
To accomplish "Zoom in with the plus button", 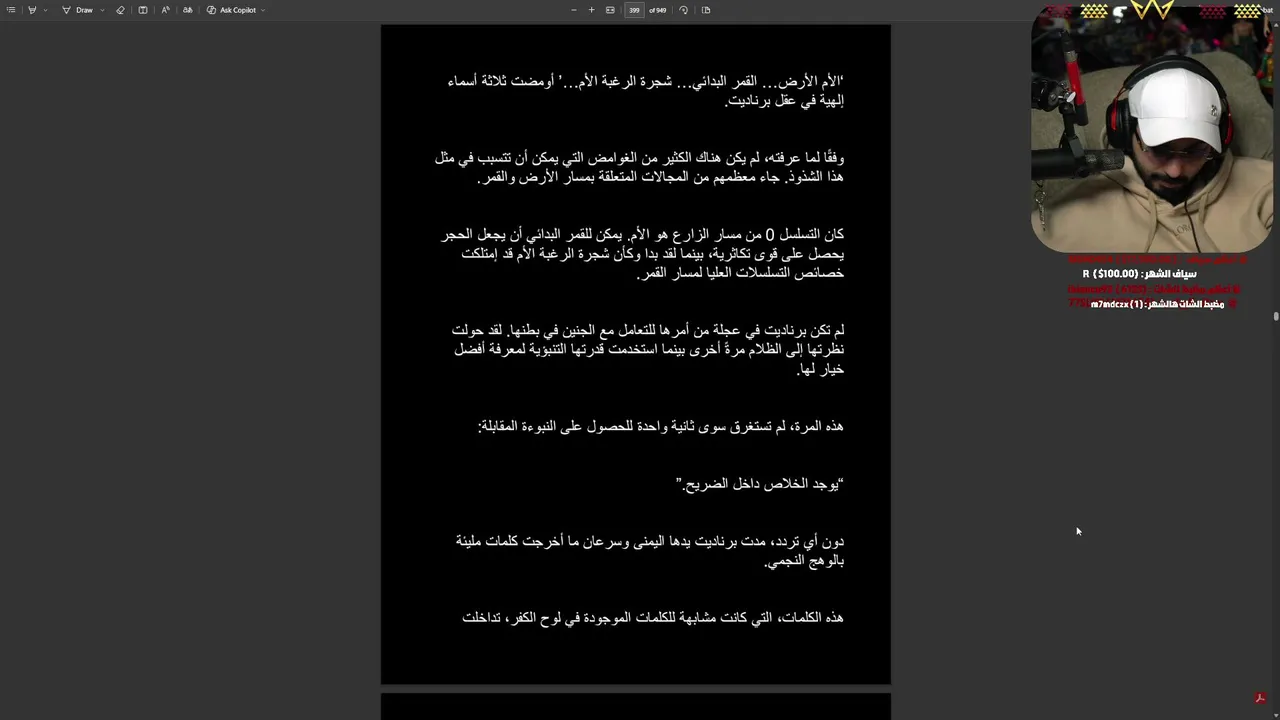I will (x=591, y=10).
